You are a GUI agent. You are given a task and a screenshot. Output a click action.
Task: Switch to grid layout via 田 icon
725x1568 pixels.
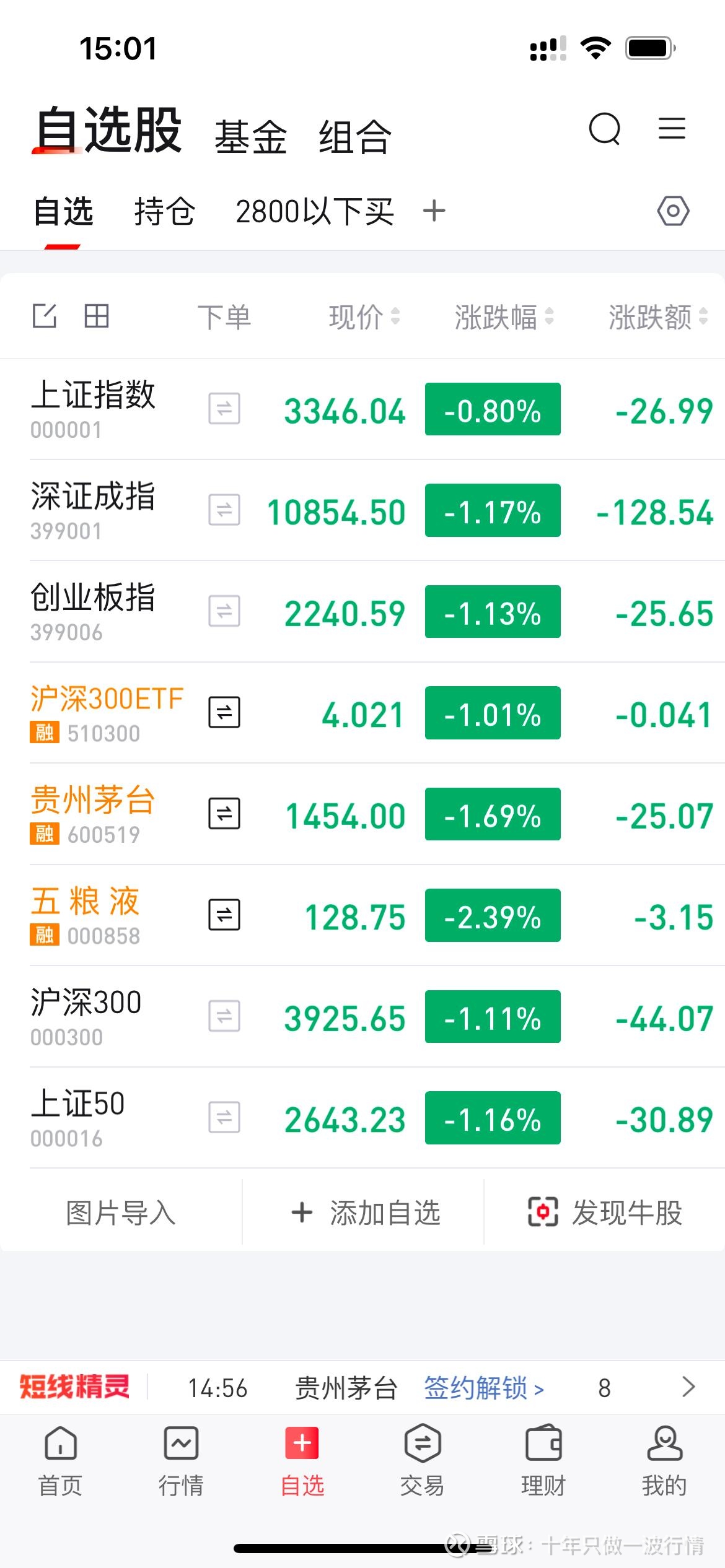96,316
